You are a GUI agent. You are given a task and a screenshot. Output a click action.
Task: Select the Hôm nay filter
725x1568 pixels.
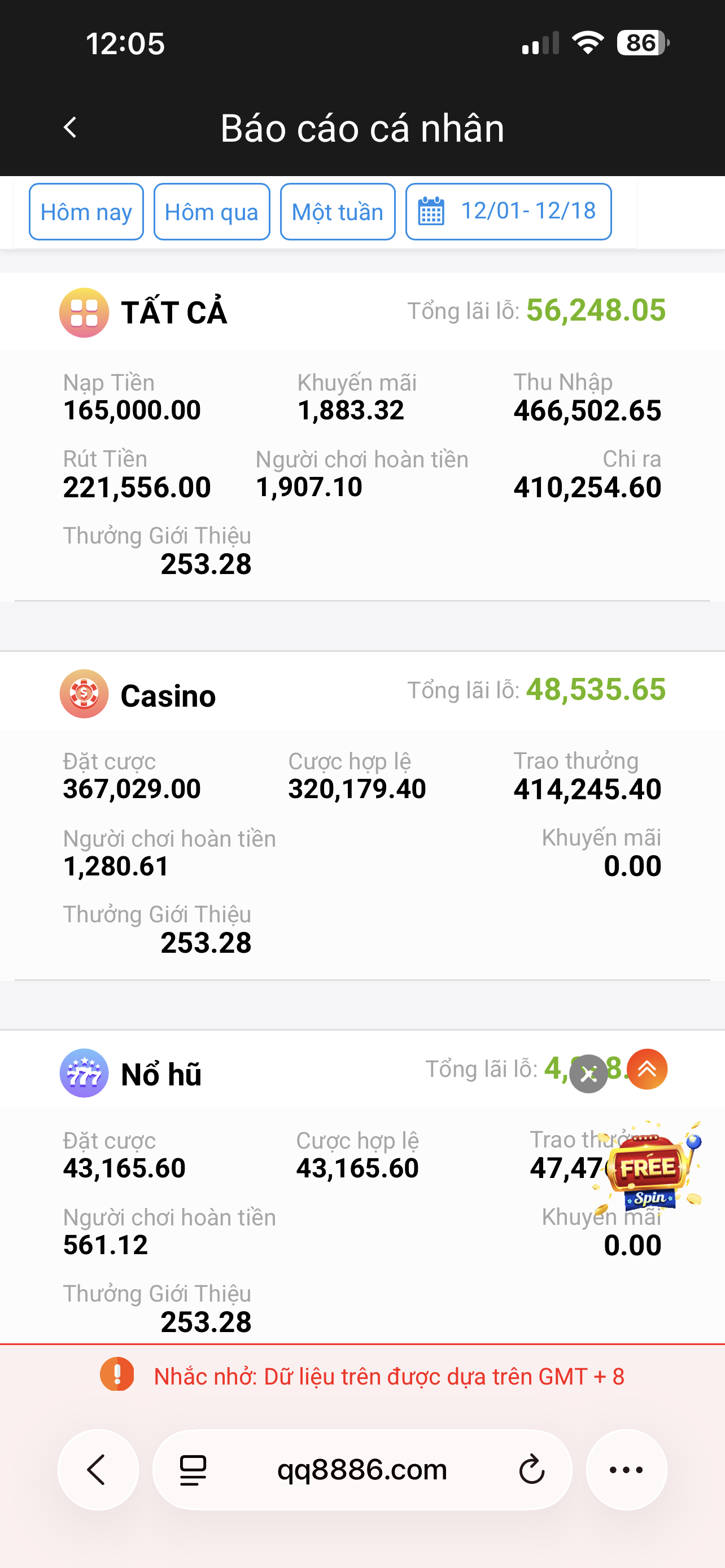[86, 212]
